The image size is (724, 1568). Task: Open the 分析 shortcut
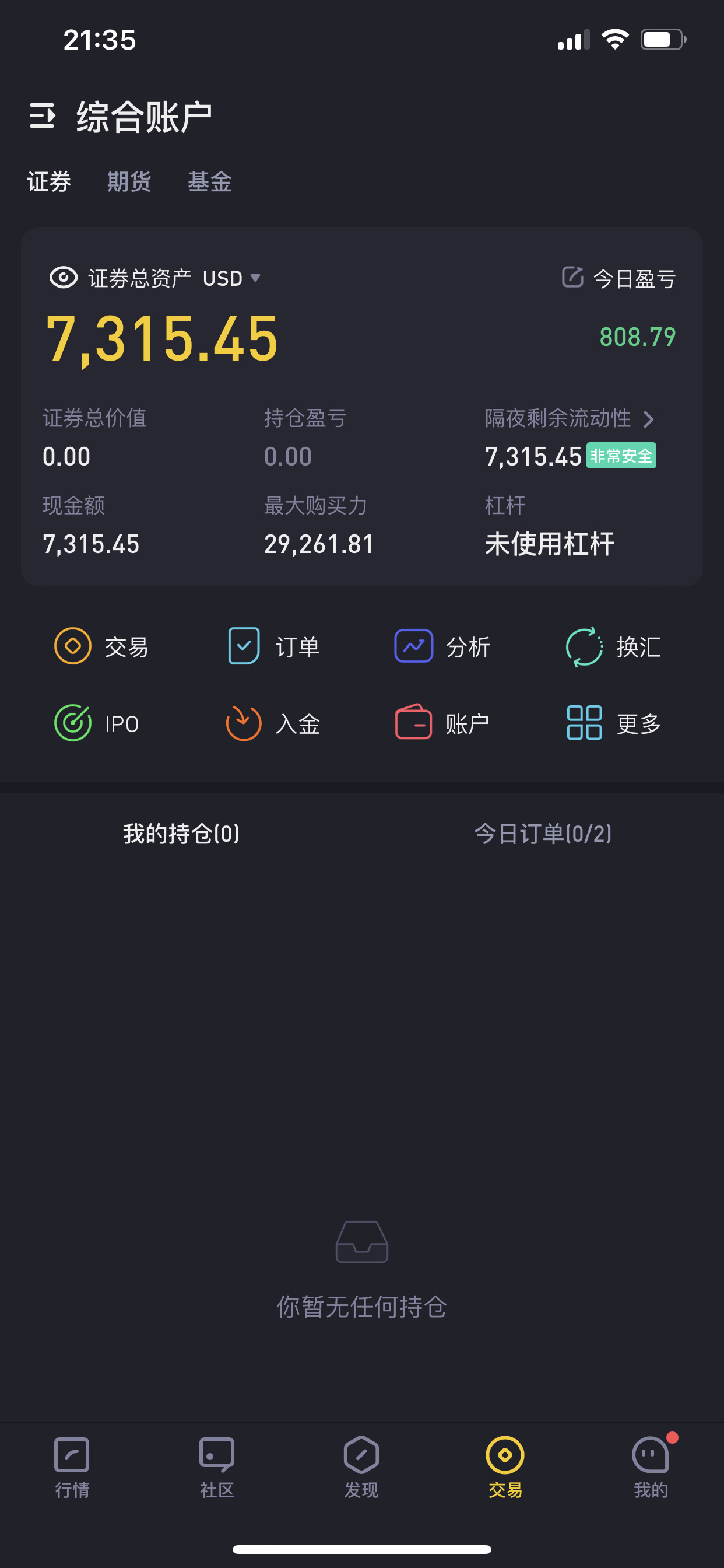(x=442, y=646)
